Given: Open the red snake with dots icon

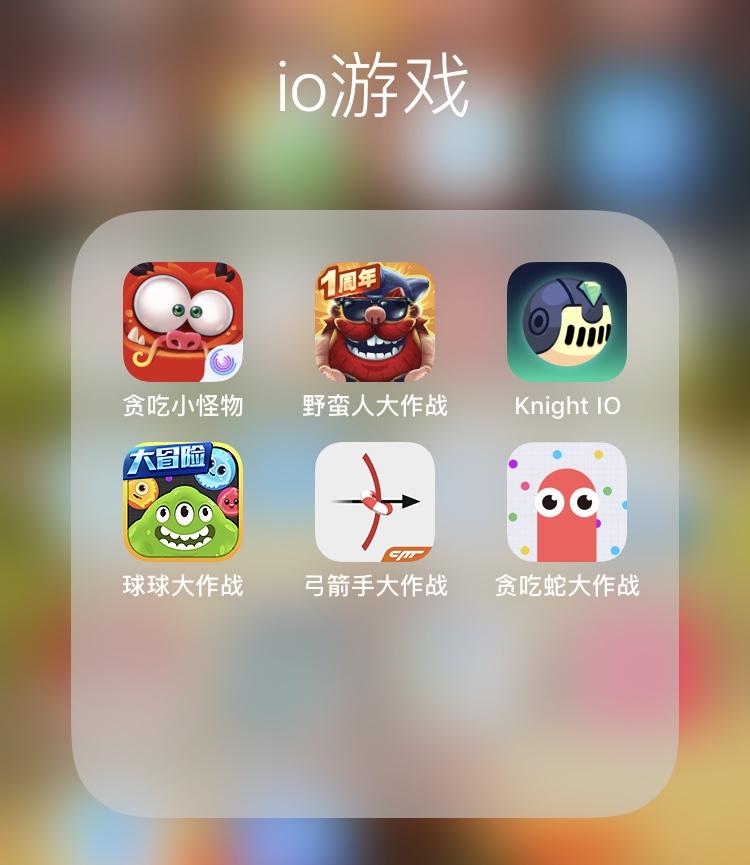Looking at the screenshot, I should [x=567, y=505].
